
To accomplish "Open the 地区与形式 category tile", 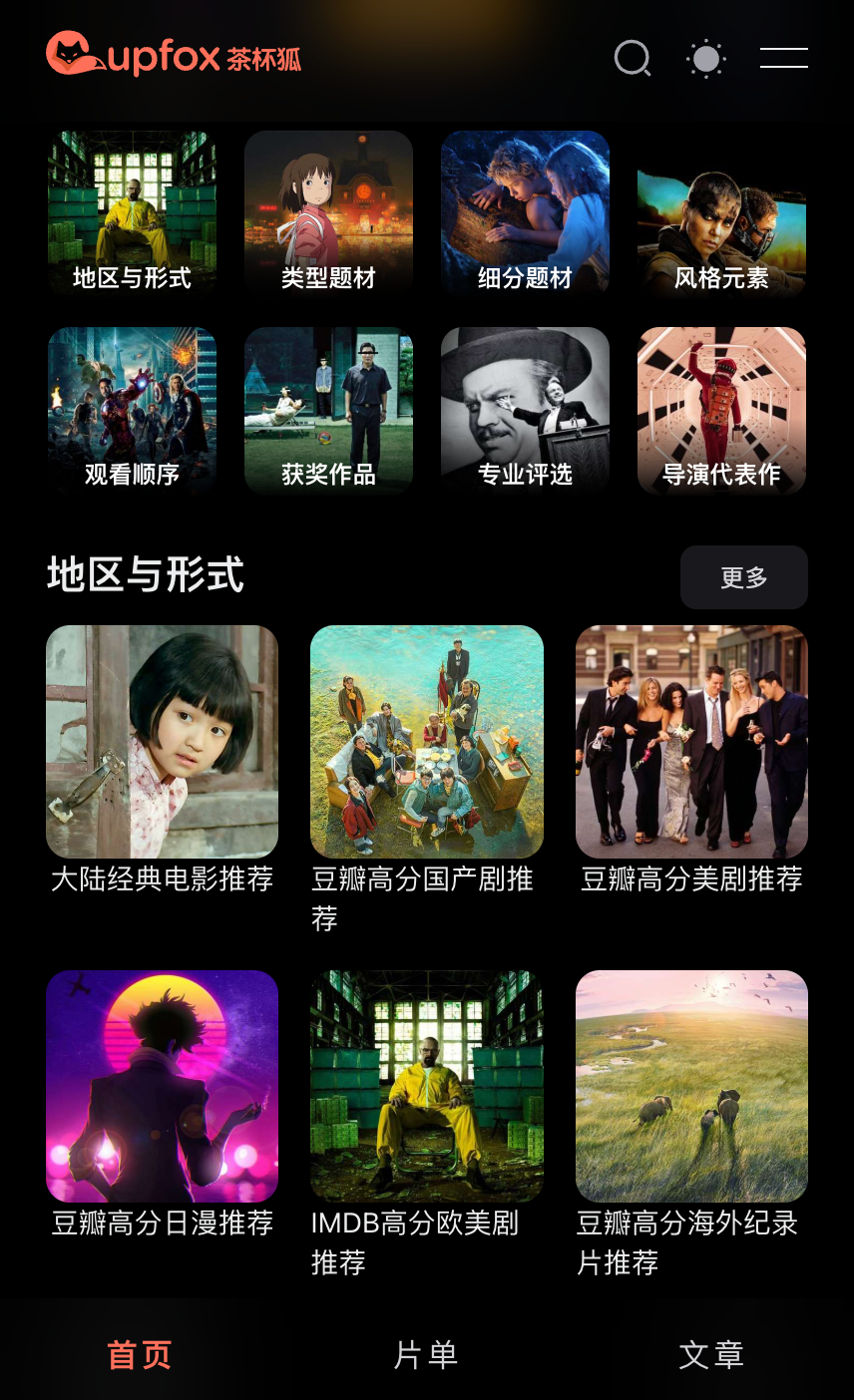I will point(132,213).
